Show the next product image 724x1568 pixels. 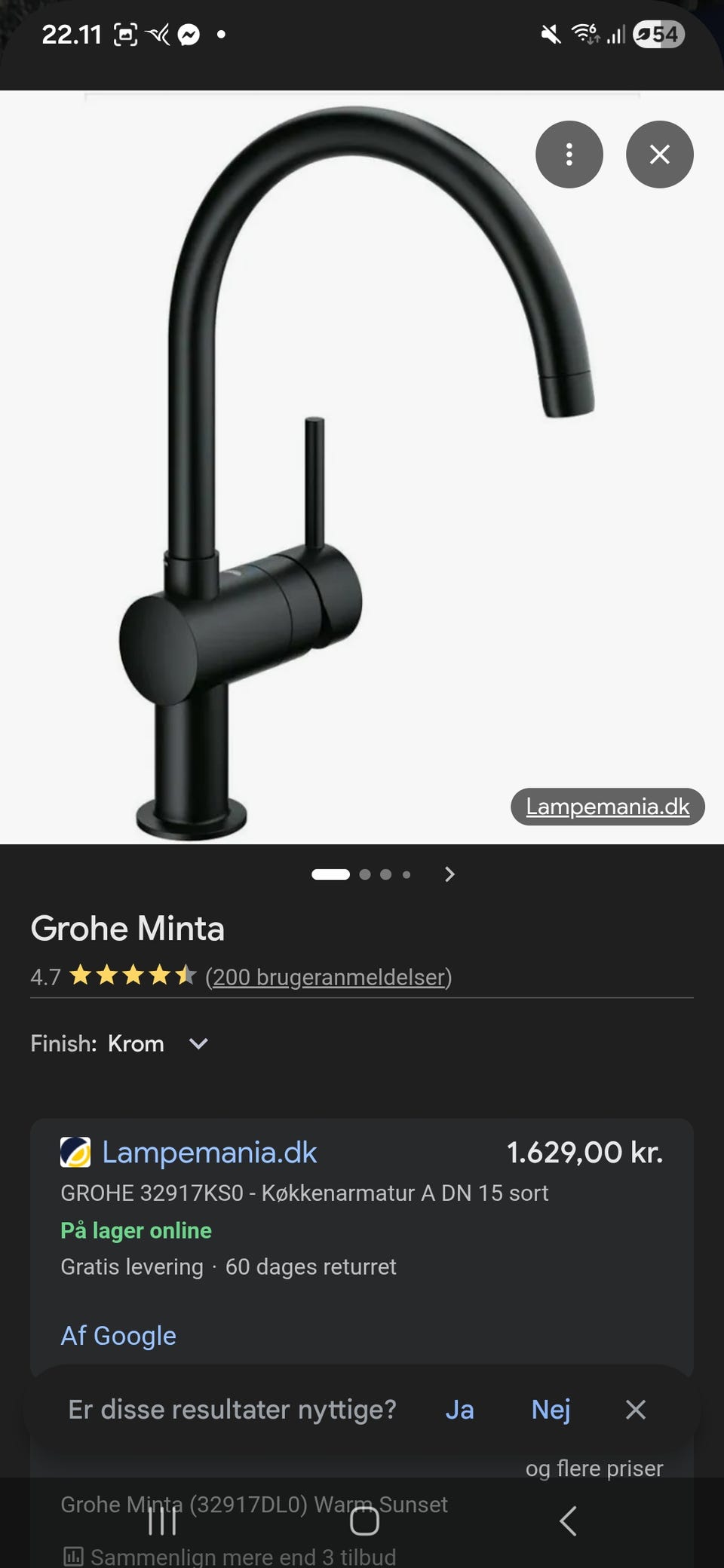449,874
